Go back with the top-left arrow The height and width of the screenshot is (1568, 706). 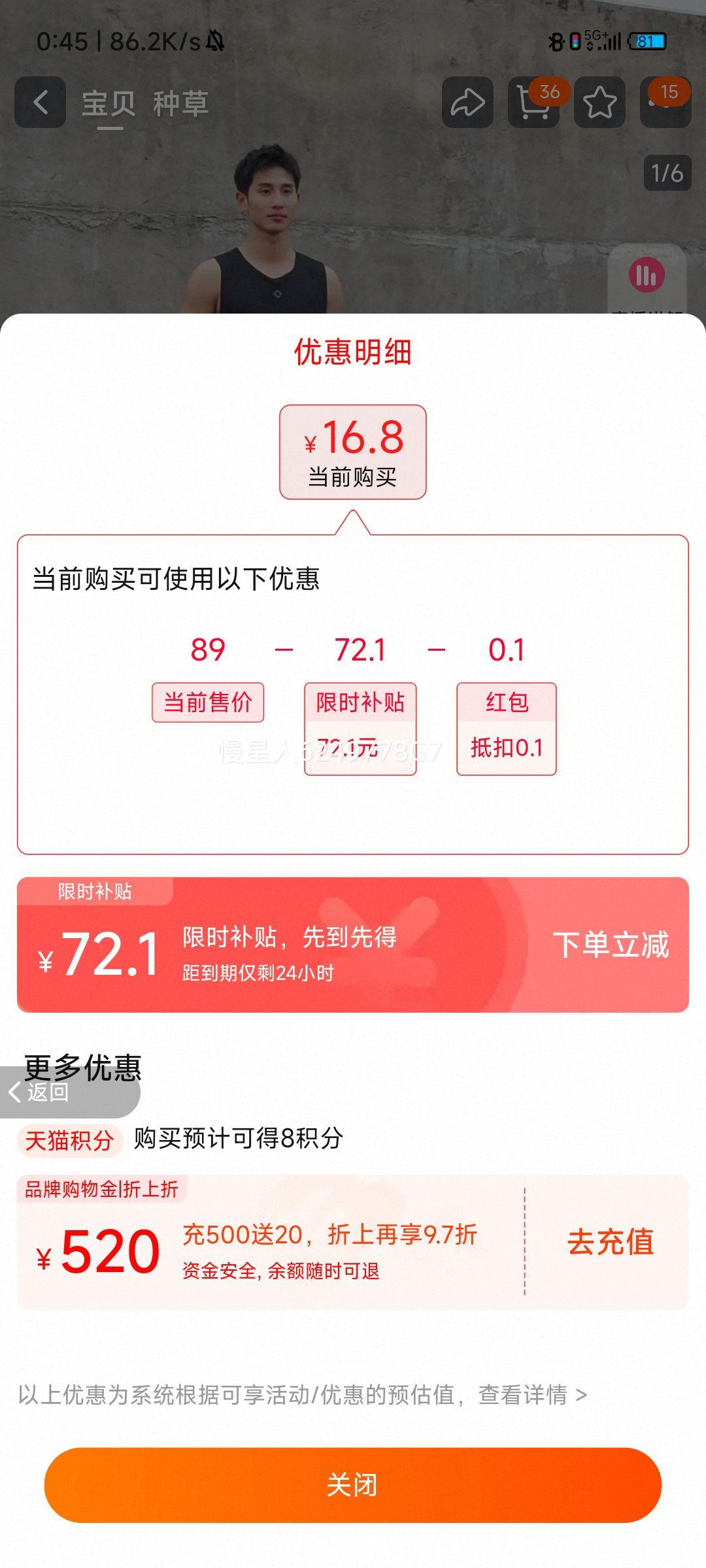41,103
